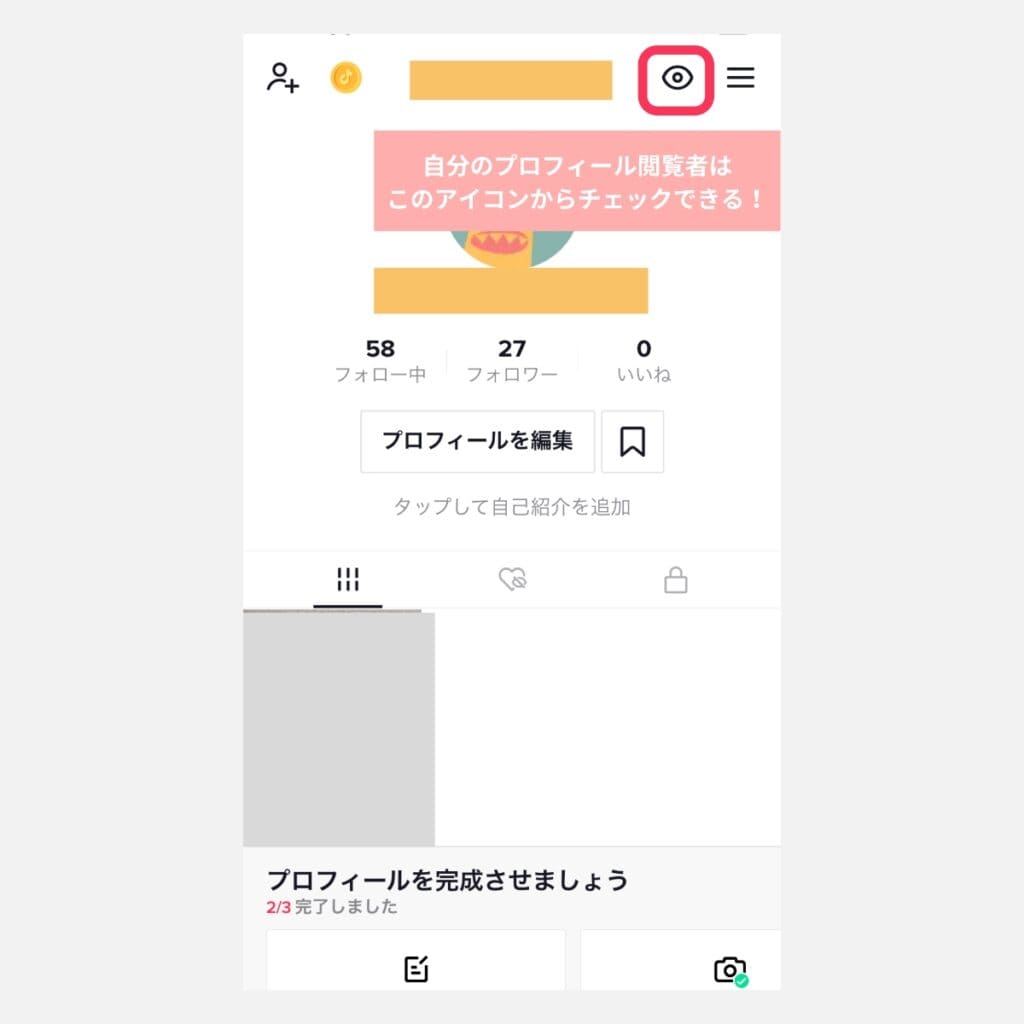Check profile viewers via the eye icon
Screen dimensions: 1024x1024
677,78
